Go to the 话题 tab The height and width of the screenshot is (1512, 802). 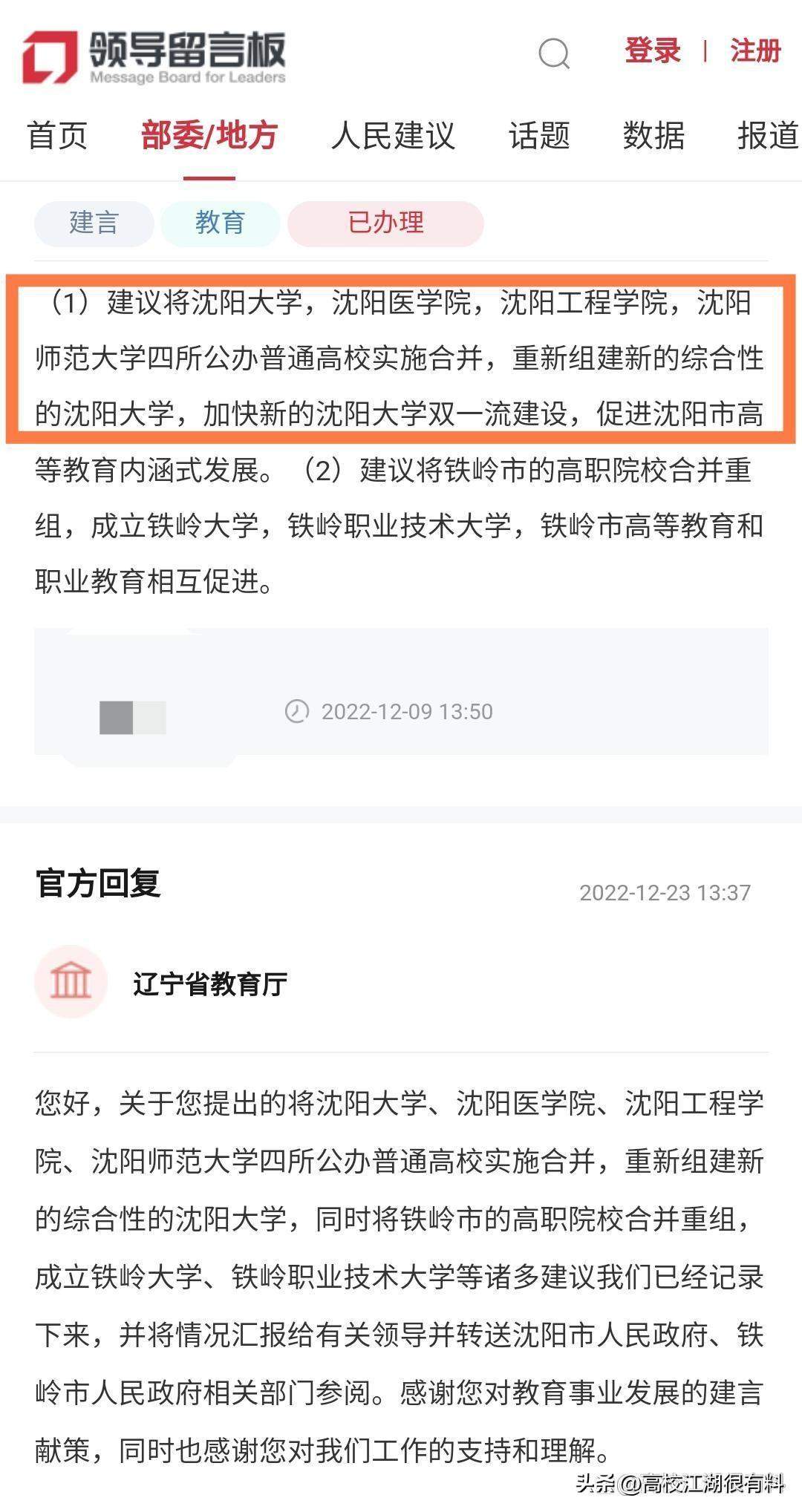pos(539,136)
